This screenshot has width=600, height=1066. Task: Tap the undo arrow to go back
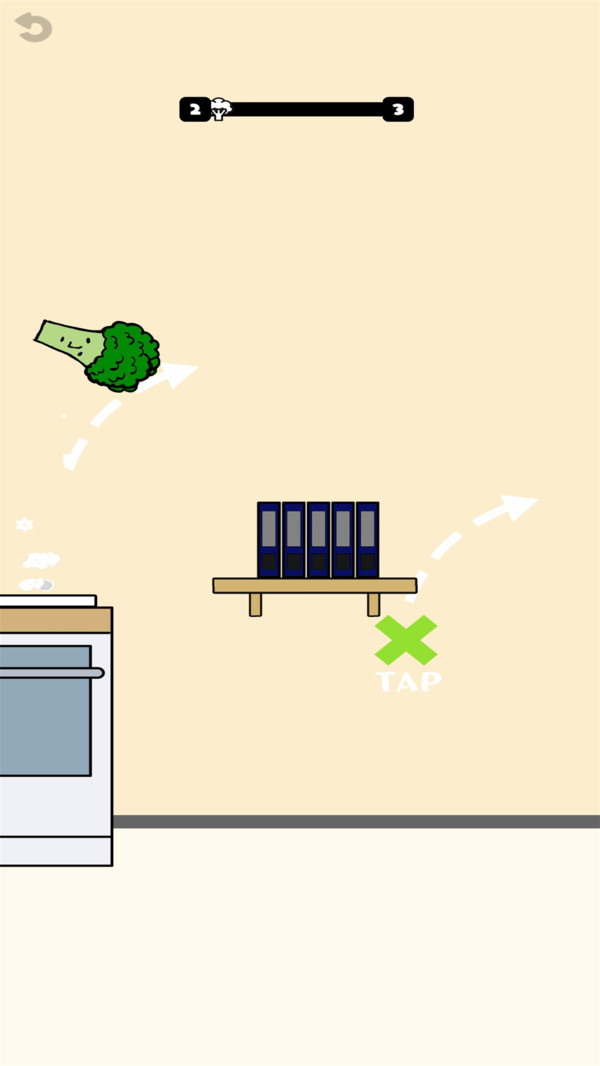tap(33, 27)
